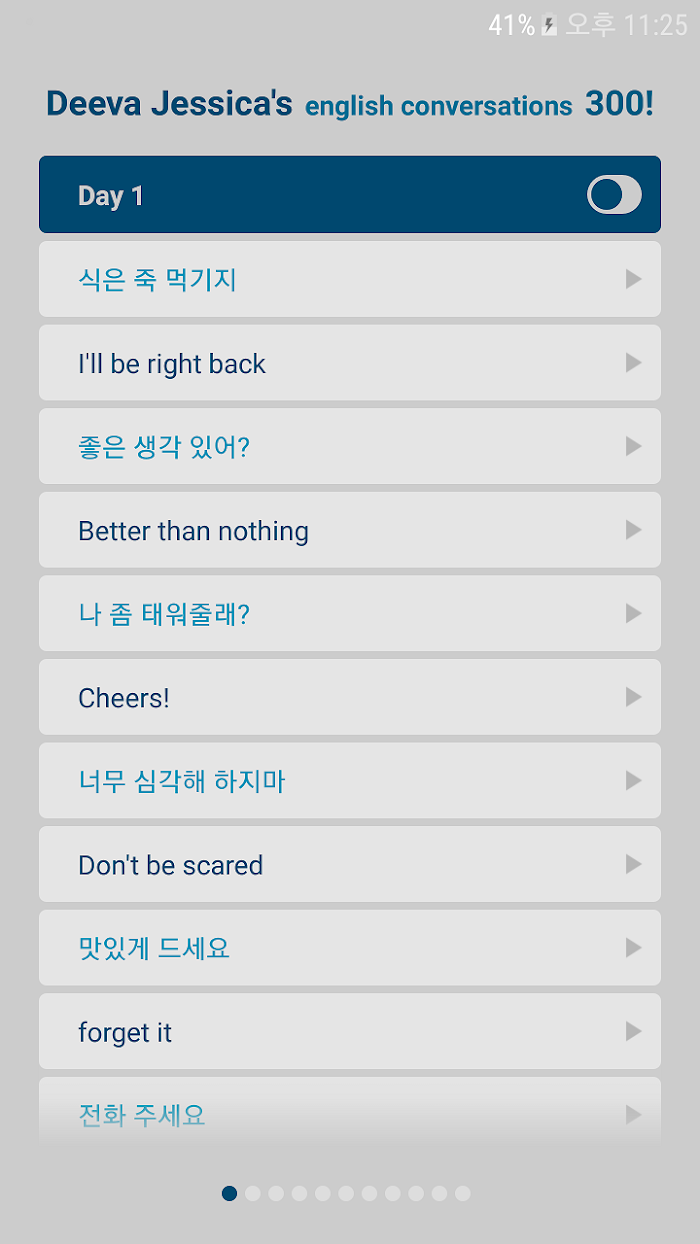
Task: Tap the '나 좀 태워줄래?' row
Action: click(350, 613)
